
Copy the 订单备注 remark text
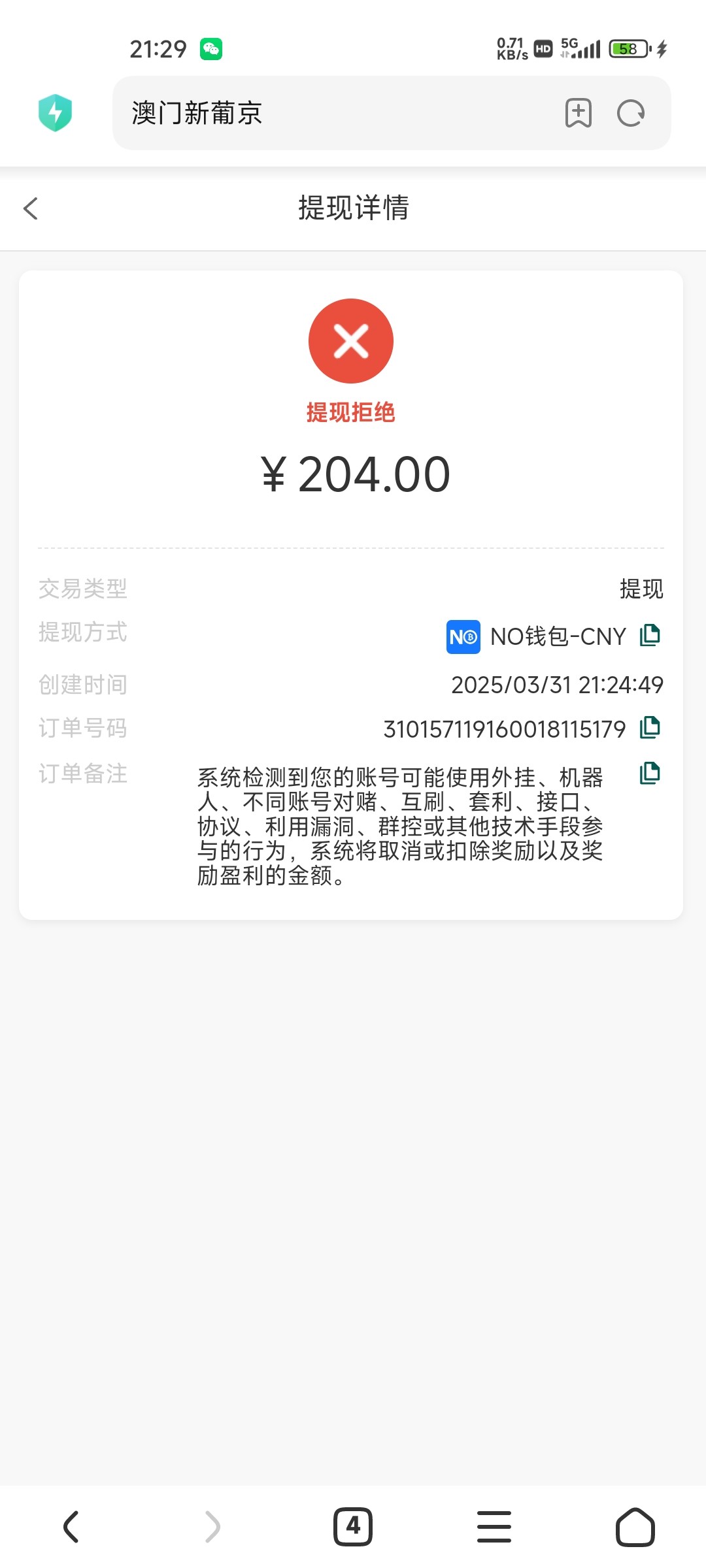tap(650, 773)
